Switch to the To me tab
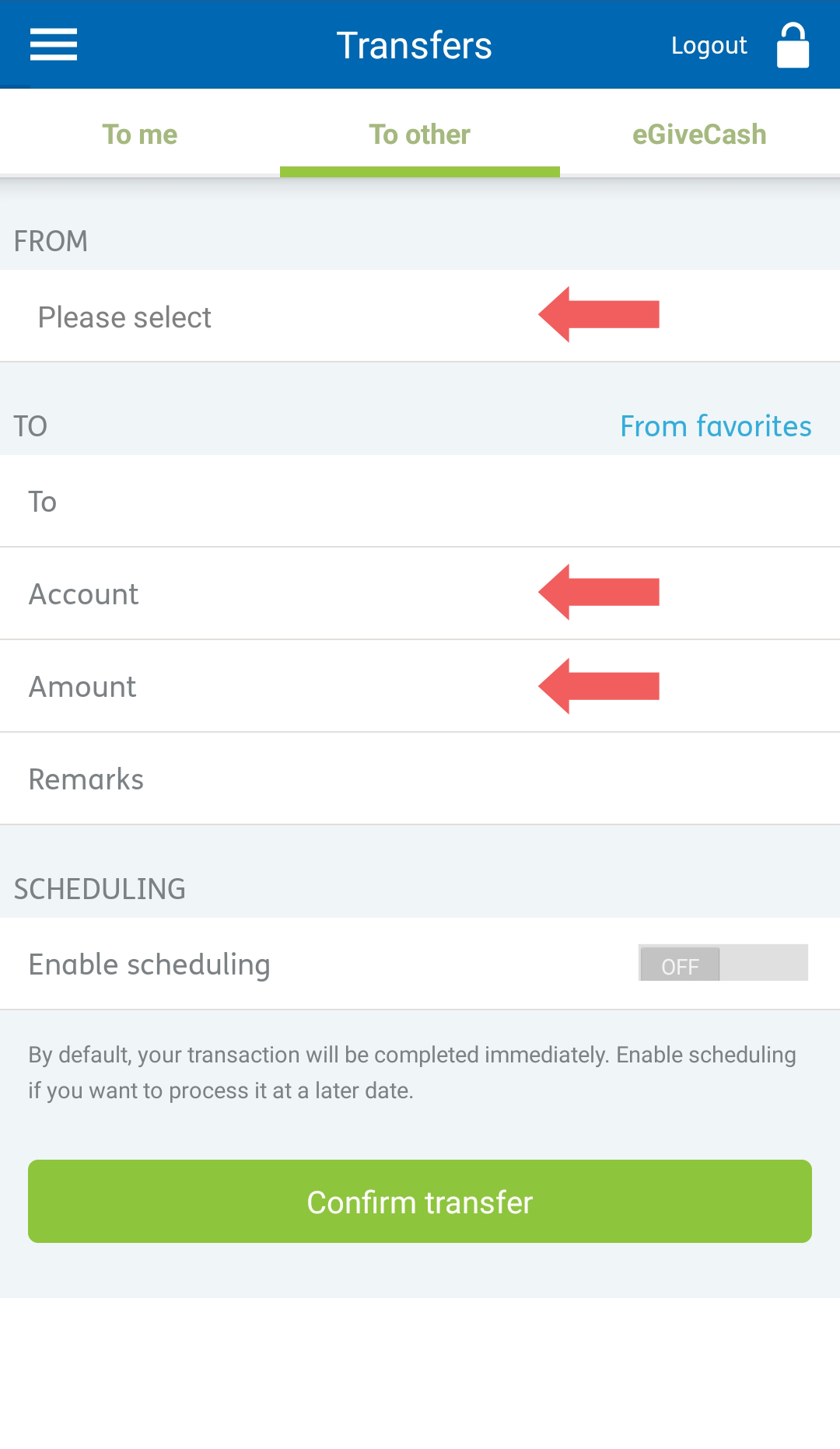840x1449 pixels. (140, 134)
